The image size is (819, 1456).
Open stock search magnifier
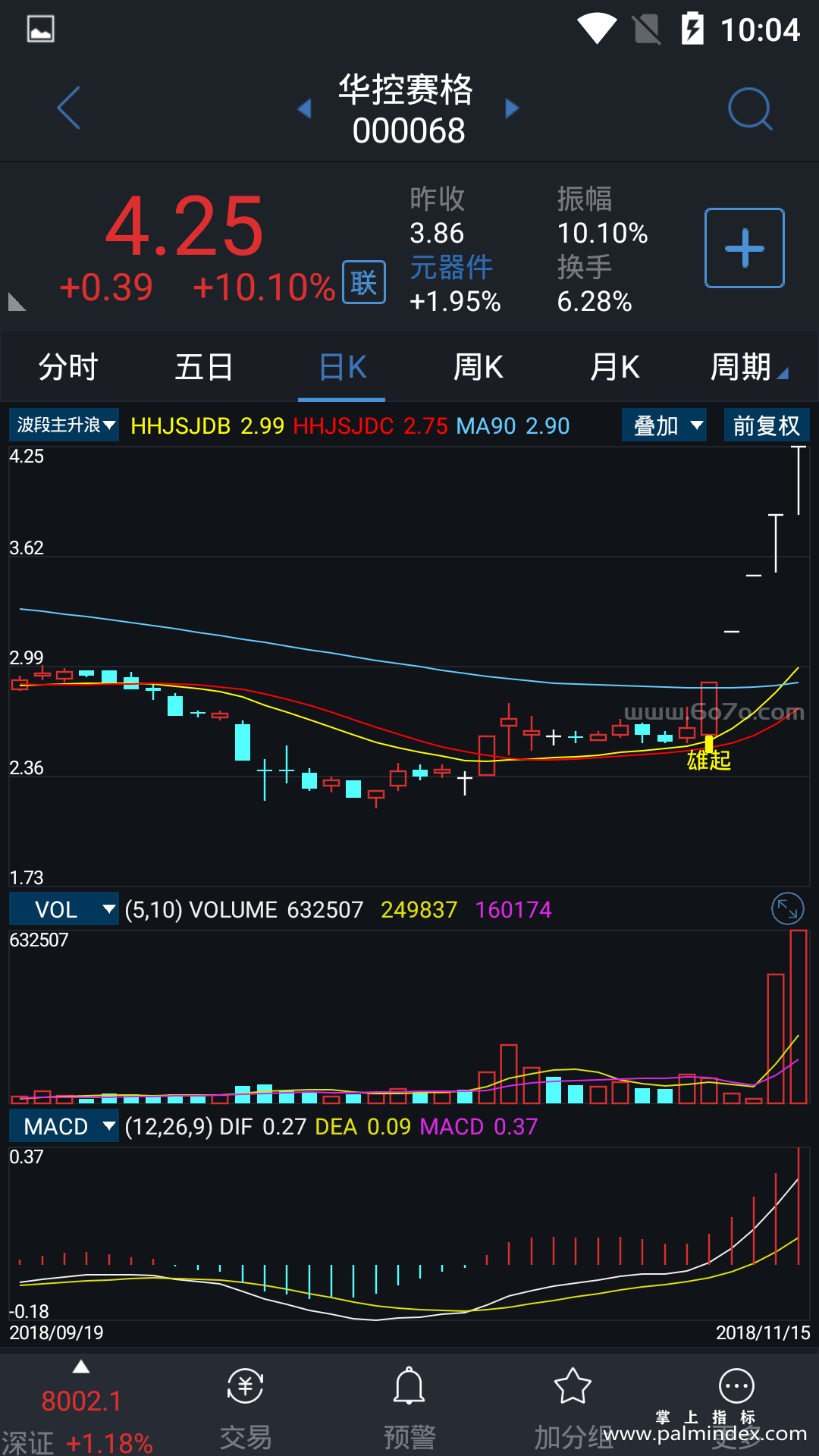pos(749,109)
